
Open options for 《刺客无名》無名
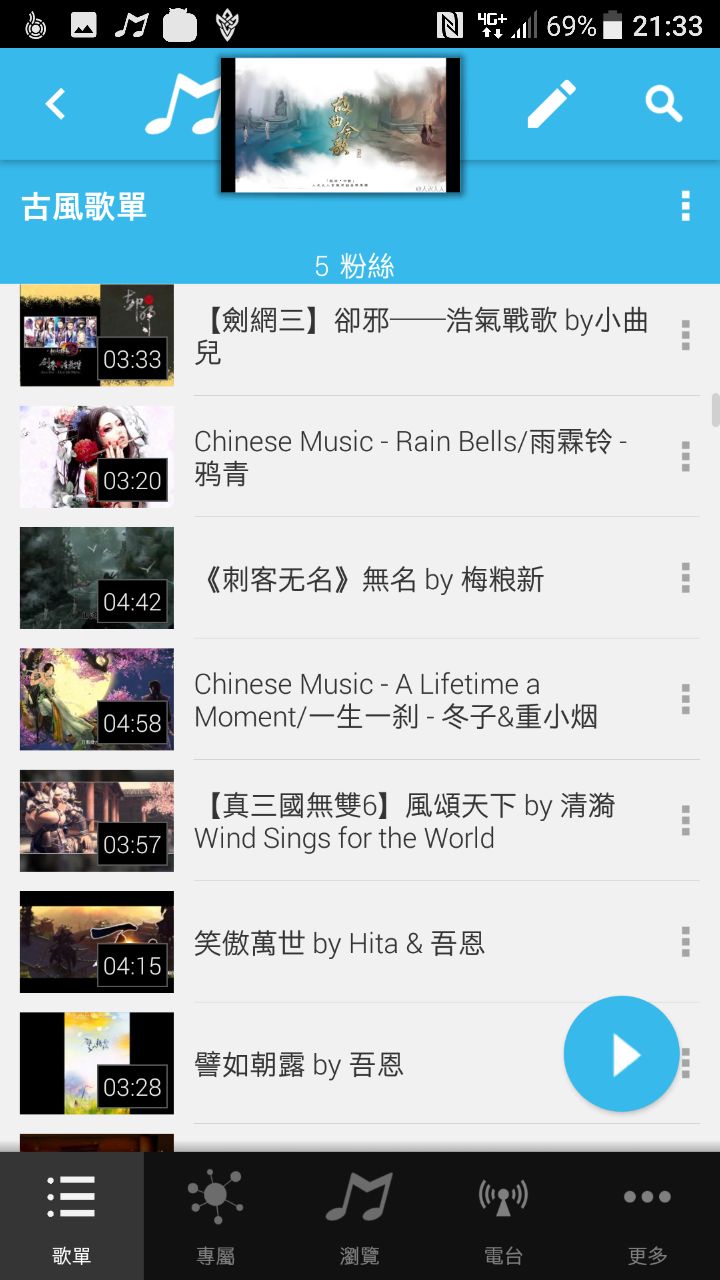685,578
